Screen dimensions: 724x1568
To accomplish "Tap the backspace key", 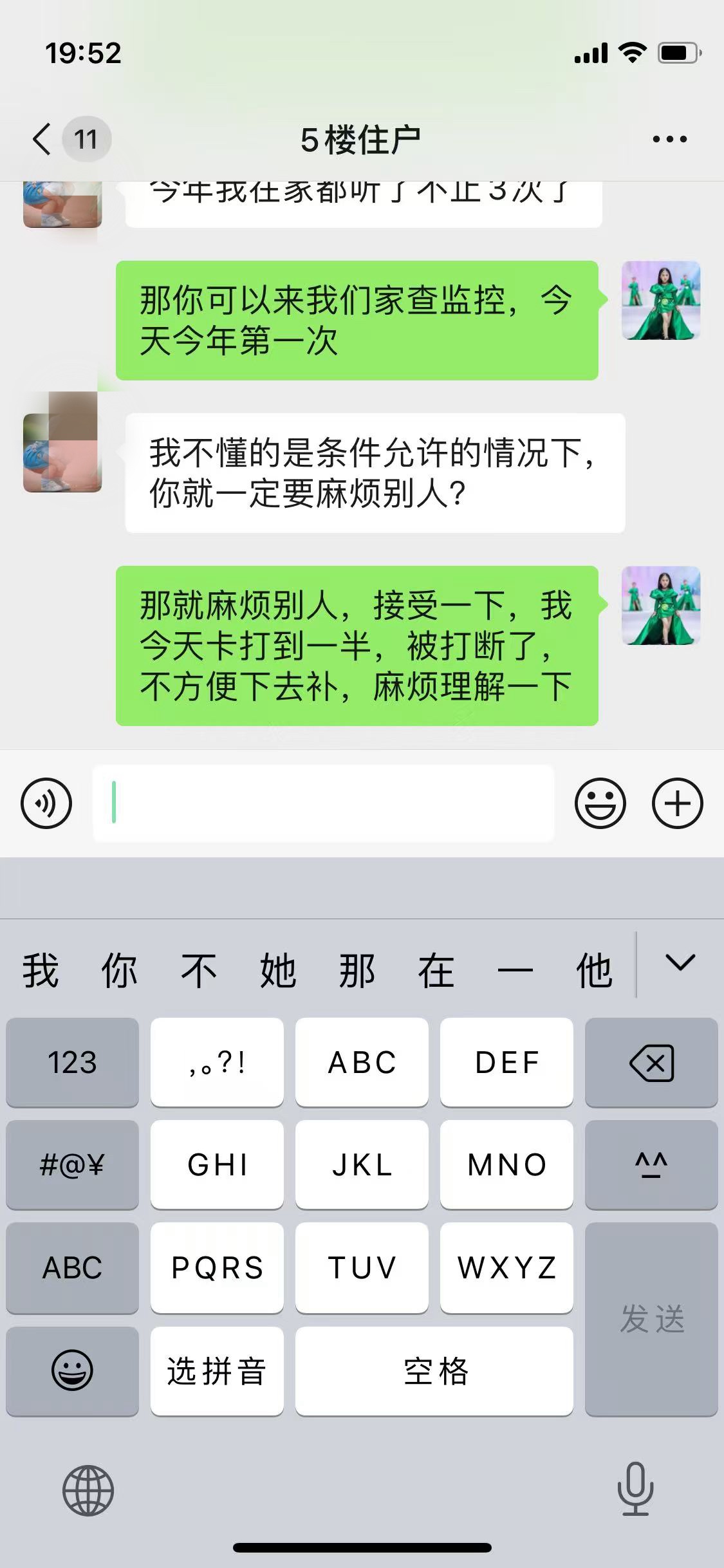I will click(x=651, y=1062).
